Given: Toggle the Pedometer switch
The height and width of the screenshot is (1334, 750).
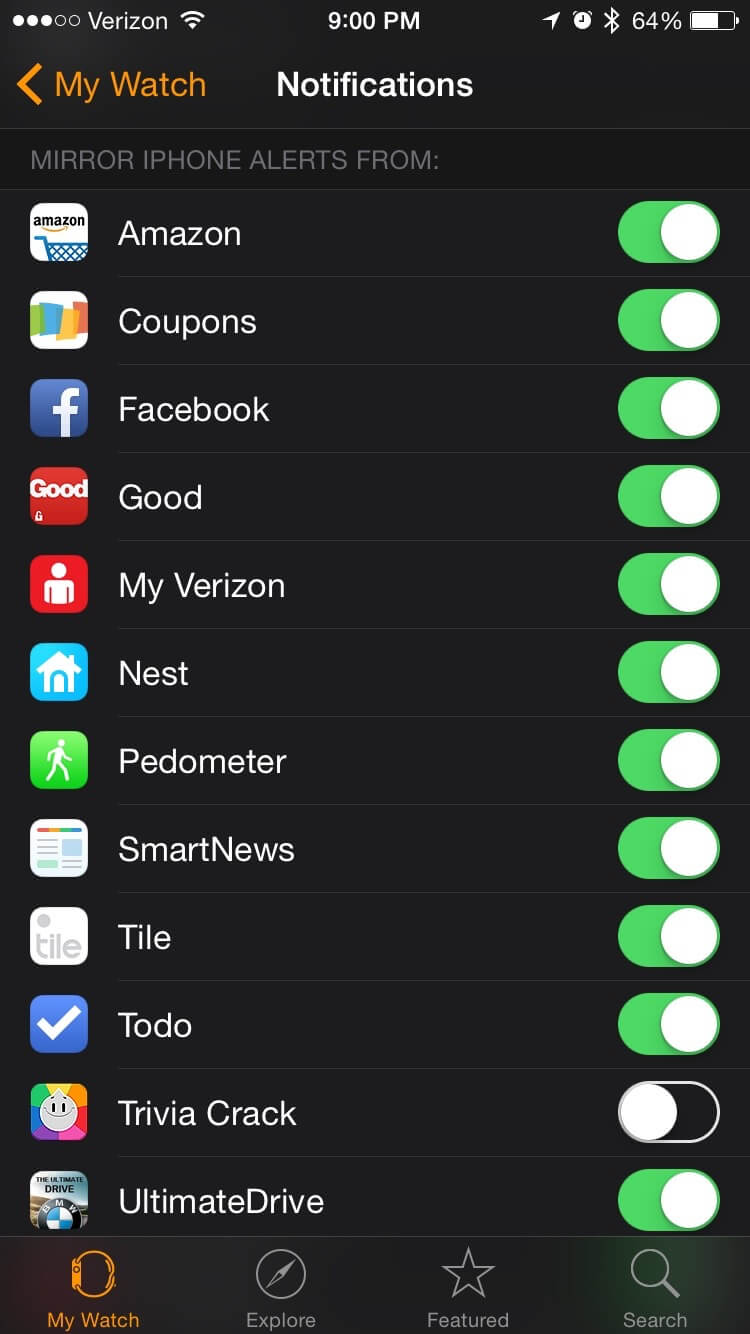Looking at the screenshot, I should [x=668, y=761].
